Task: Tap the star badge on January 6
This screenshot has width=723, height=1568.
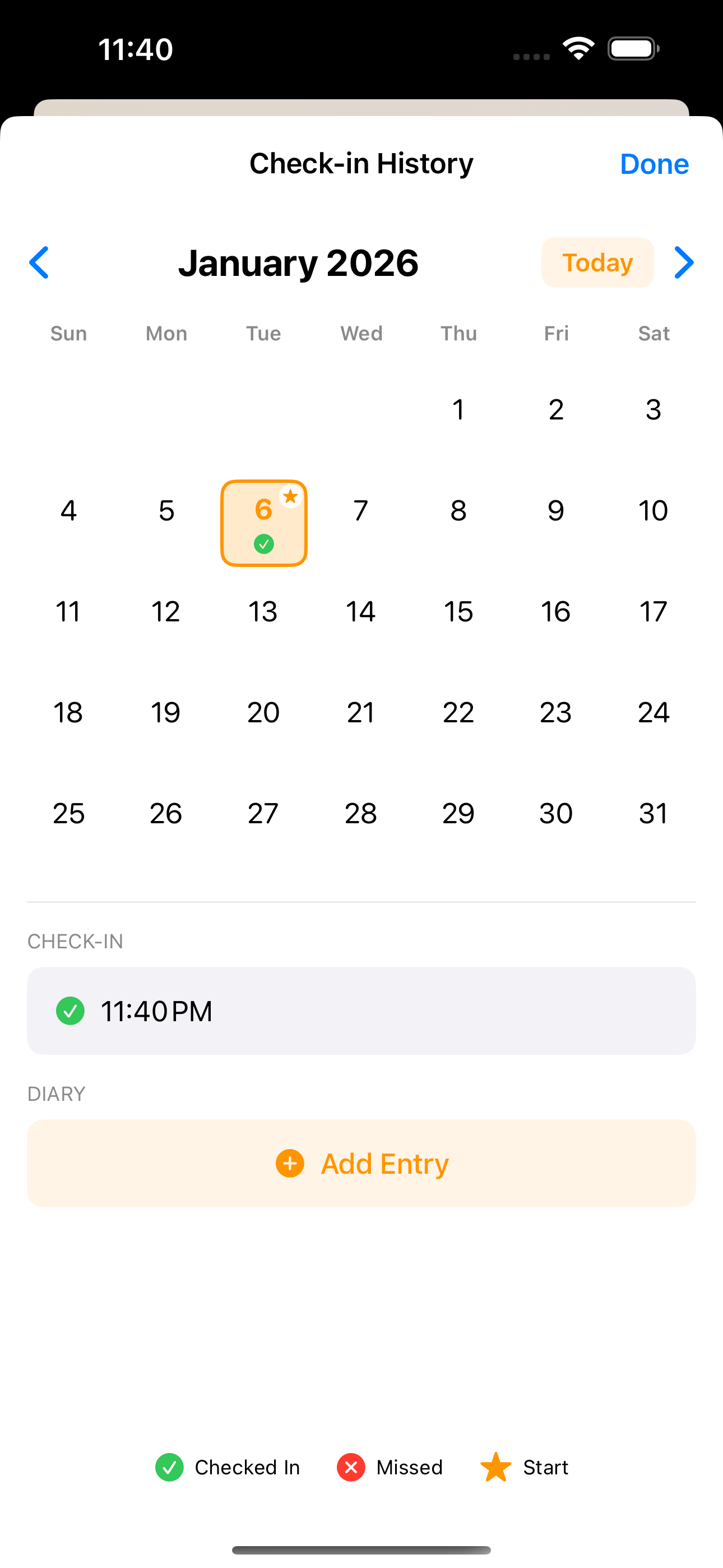Action: pos(290,497)
